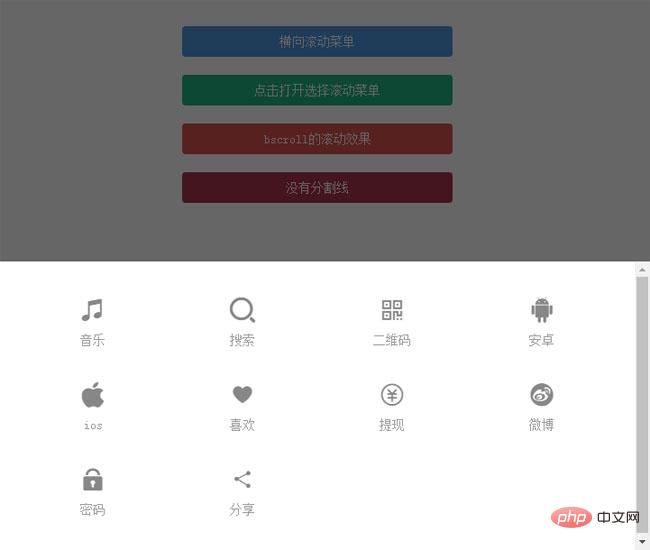Image resolution: width=650 pixels, height=550 pixels.
Task: Open the 搜索 search item
Action: [242, 321]
